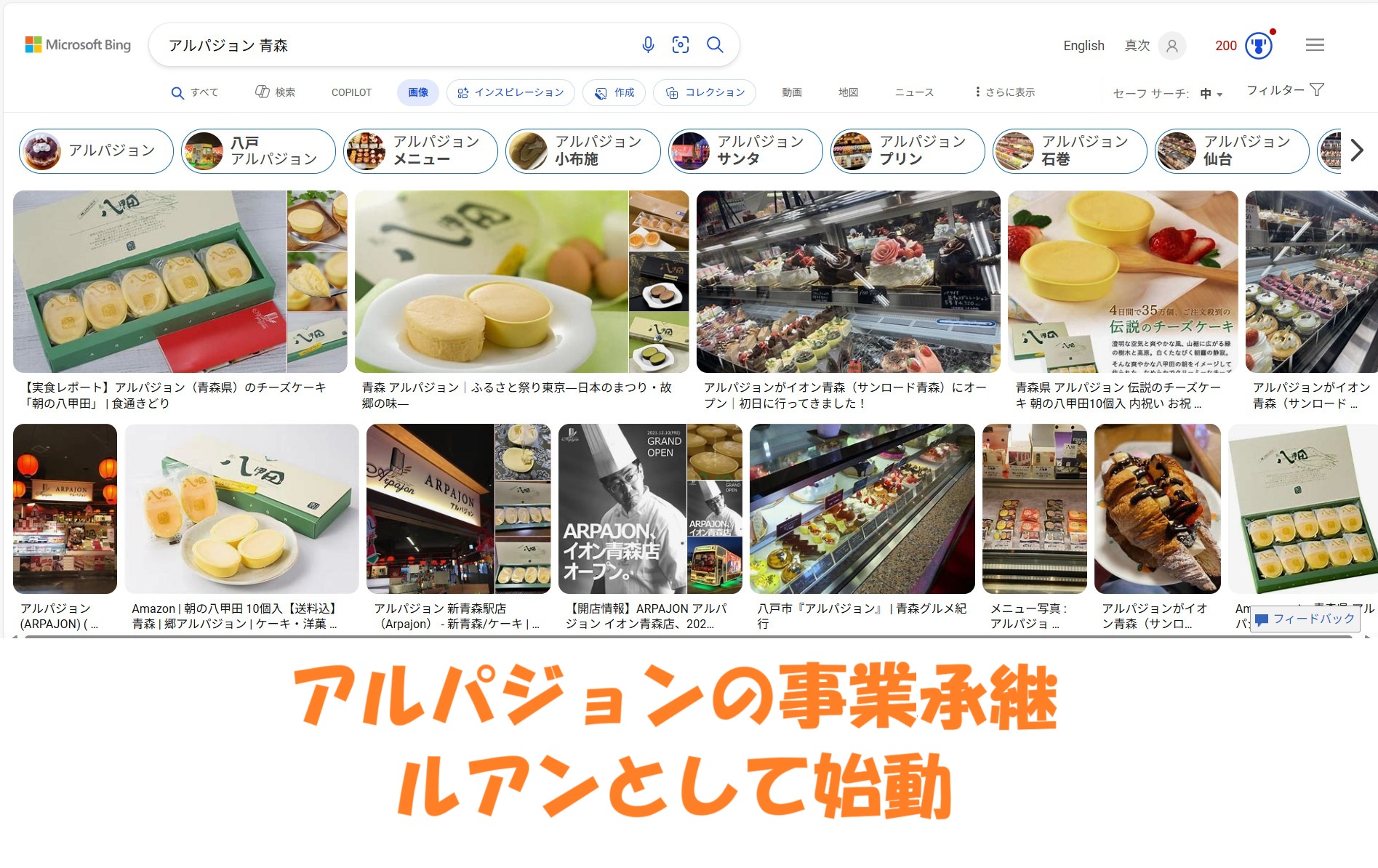1378x868 pixels.
Task: Open the インスピレーション chip
Action: (x=510, y=92)
